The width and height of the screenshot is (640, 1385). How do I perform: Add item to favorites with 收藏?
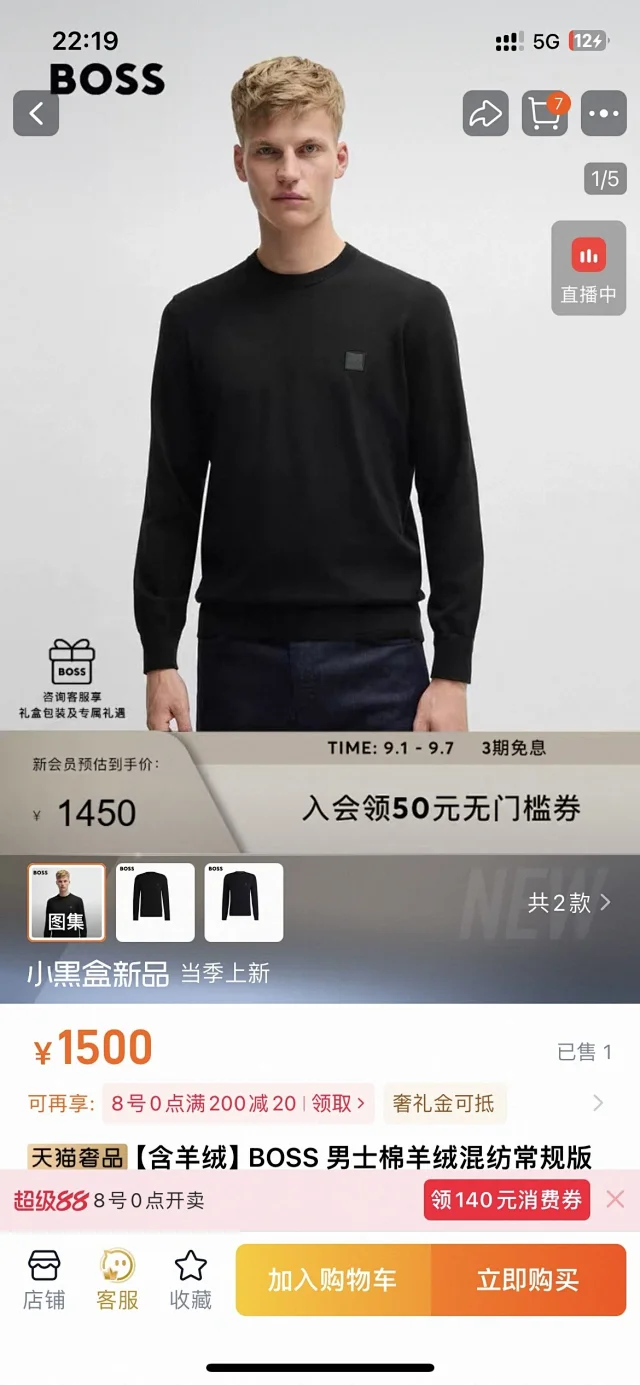click(190, 1279)
